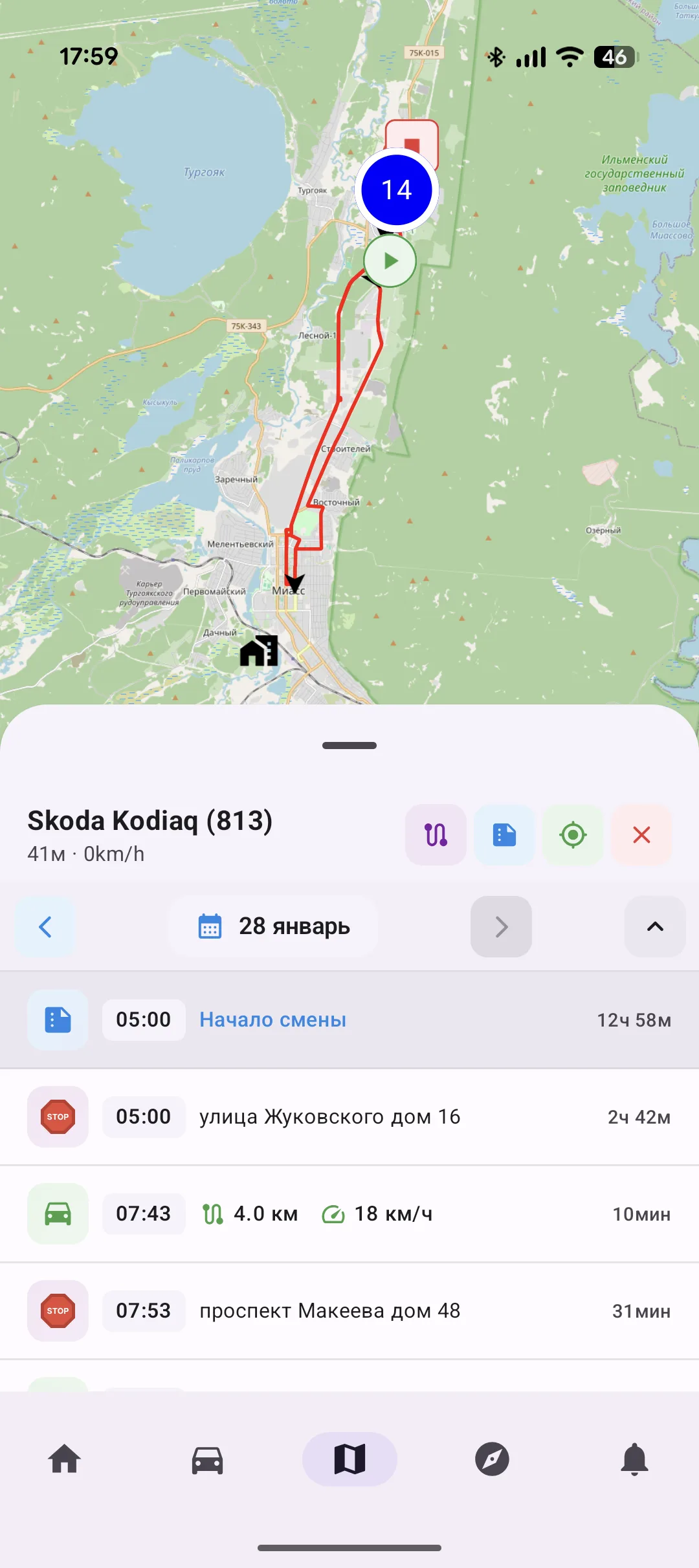Open the Начало смены entry
This screenshot has height=1568, width=699.
point(349,1019)
